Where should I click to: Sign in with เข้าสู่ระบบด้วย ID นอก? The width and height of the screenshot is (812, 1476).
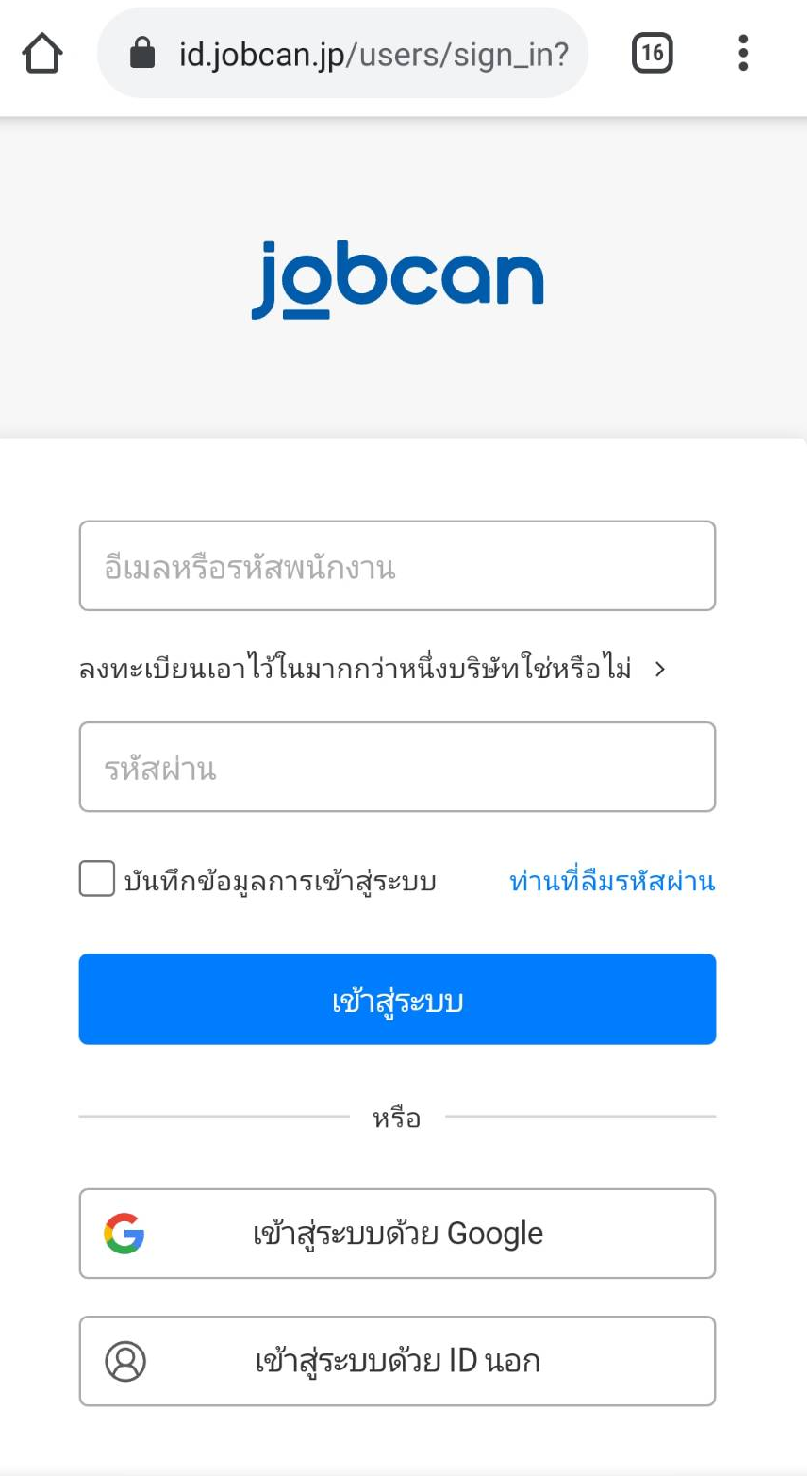[x=397, y=1361]
